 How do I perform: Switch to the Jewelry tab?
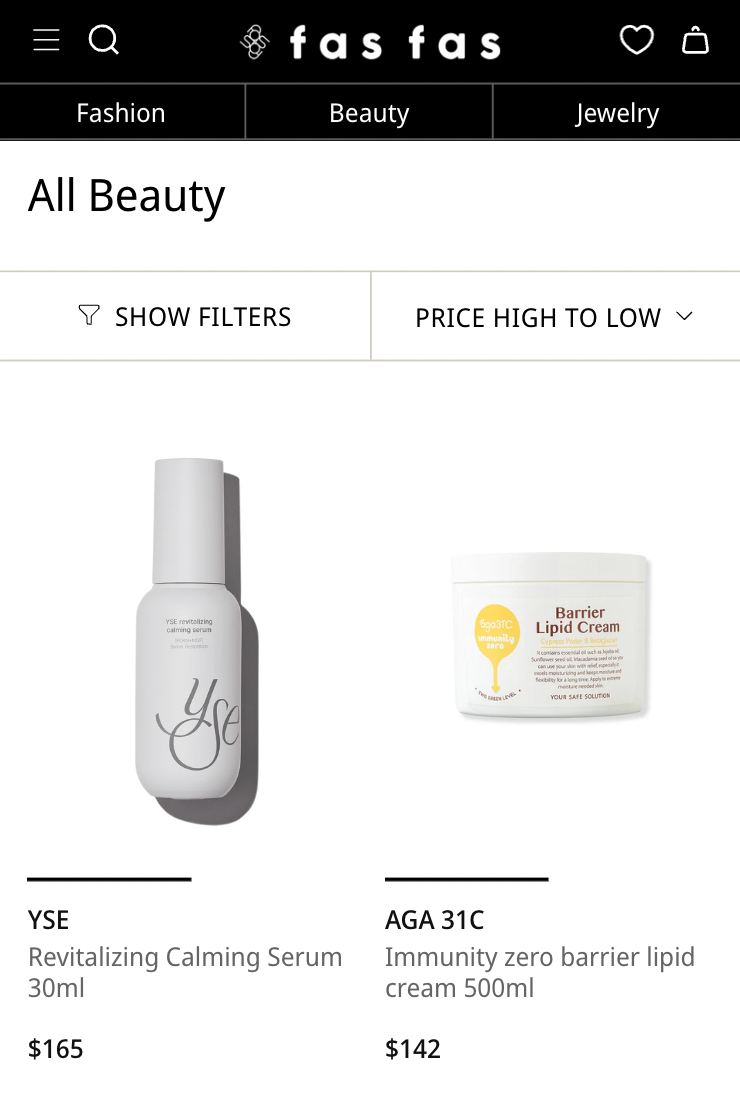click(617, 113)
